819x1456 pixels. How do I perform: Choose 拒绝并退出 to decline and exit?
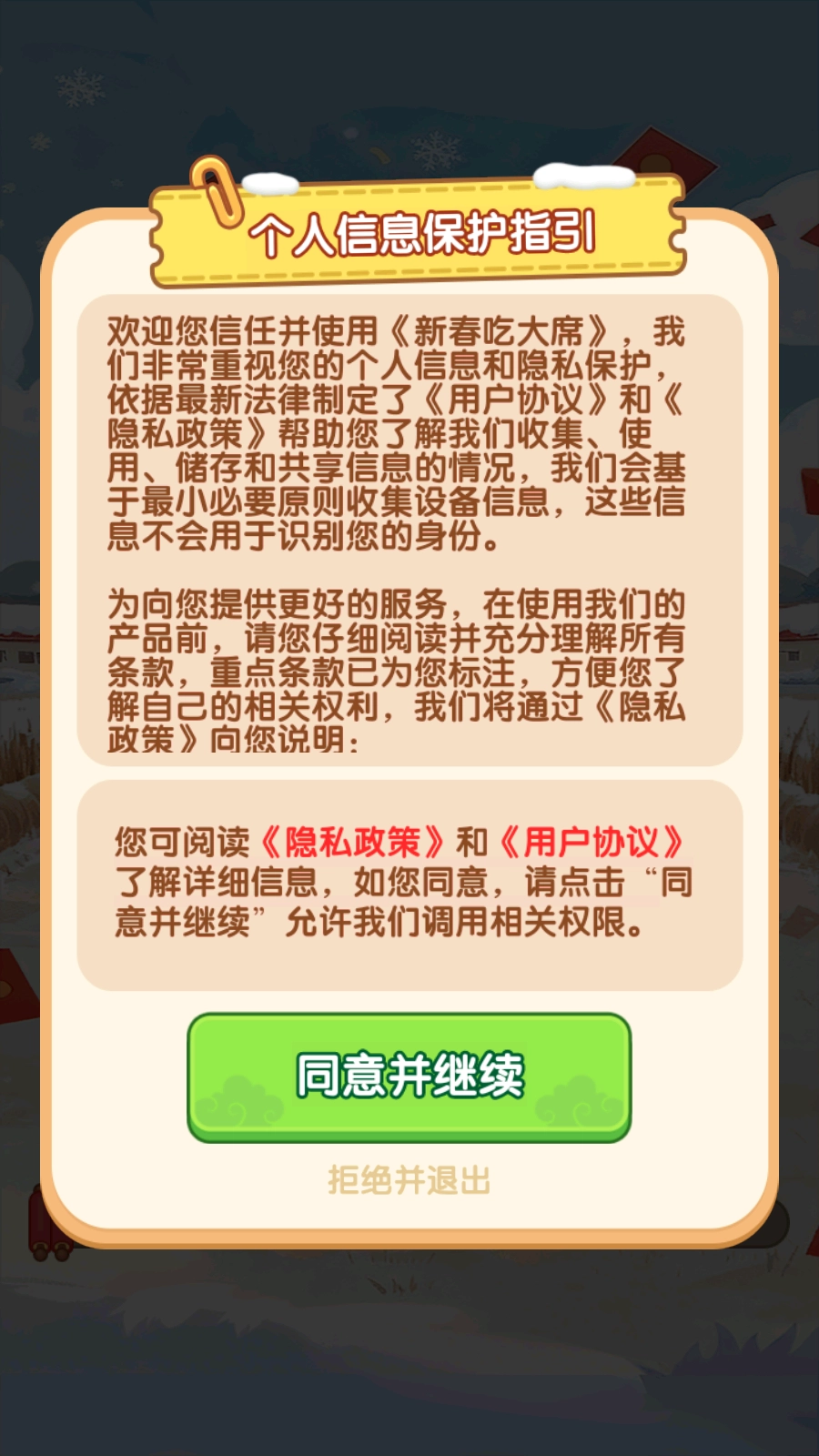click(409, 1180)
